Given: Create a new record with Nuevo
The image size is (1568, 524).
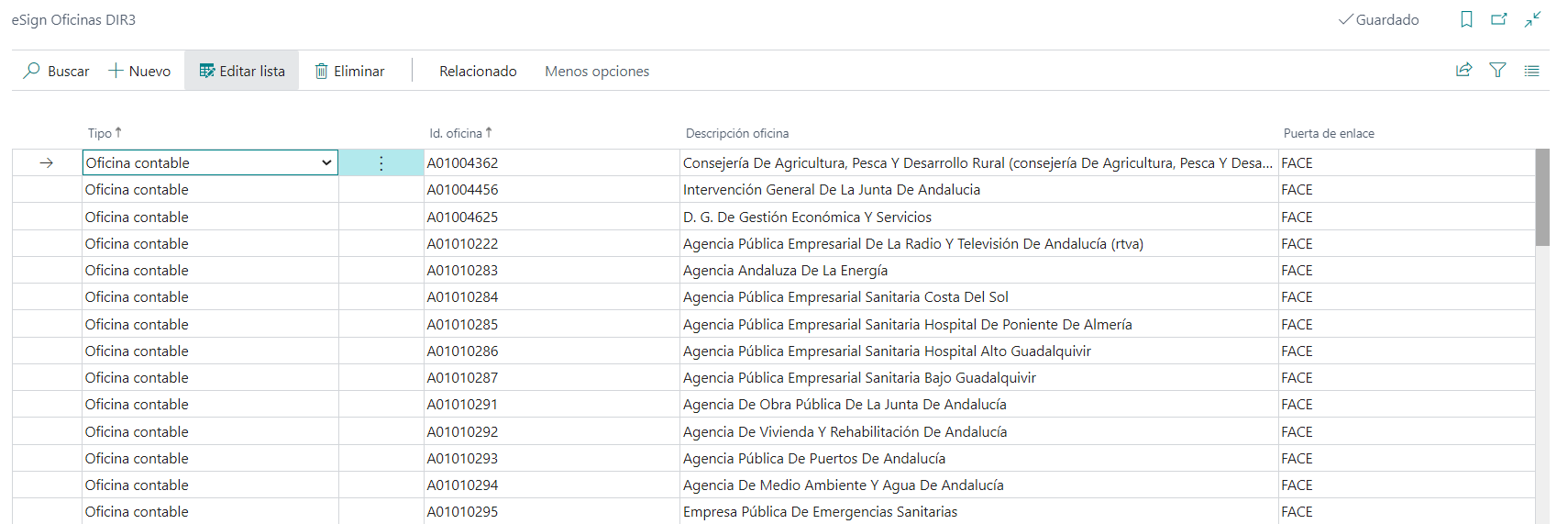Looking at the screenshot, I should (x=139, y=71).
